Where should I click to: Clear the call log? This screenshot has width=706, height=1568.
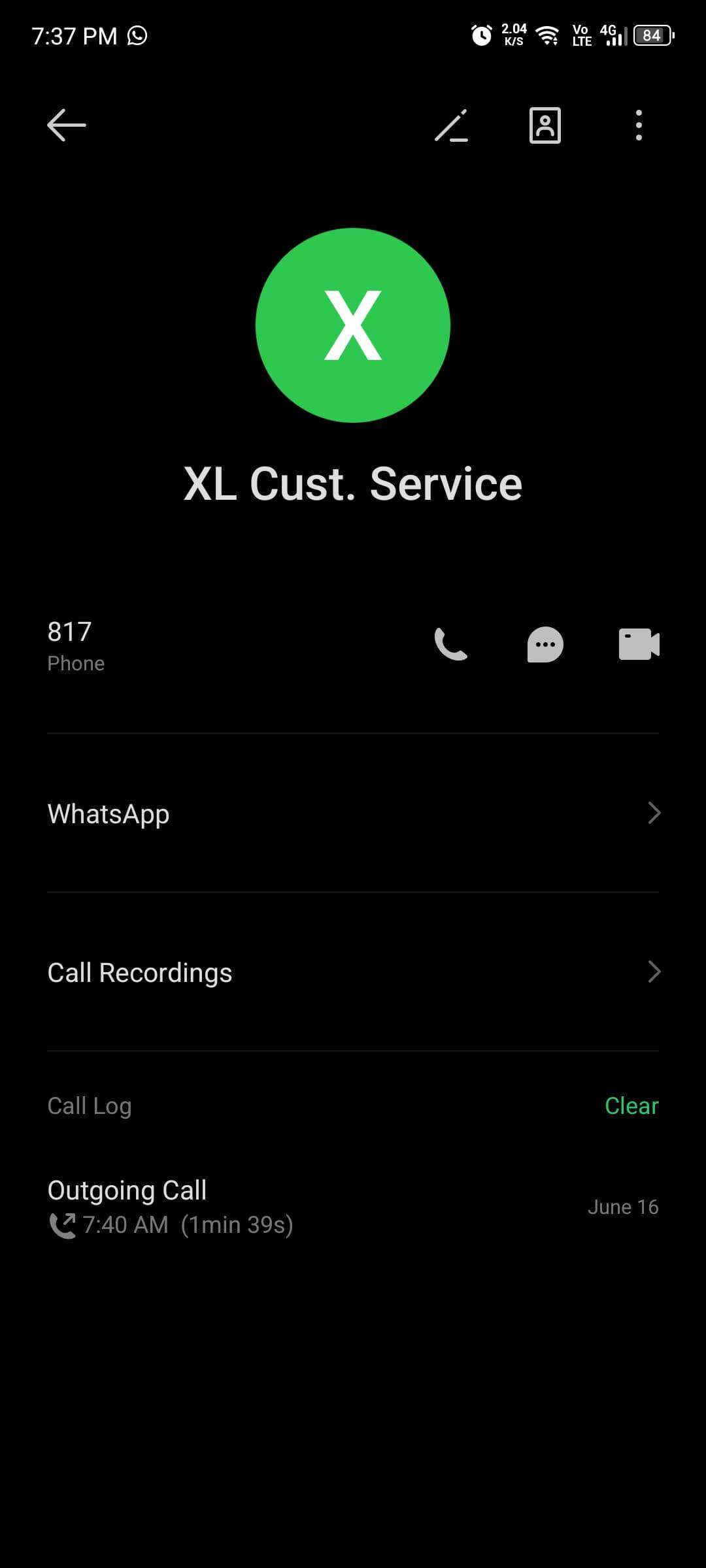click(631, 1105)
